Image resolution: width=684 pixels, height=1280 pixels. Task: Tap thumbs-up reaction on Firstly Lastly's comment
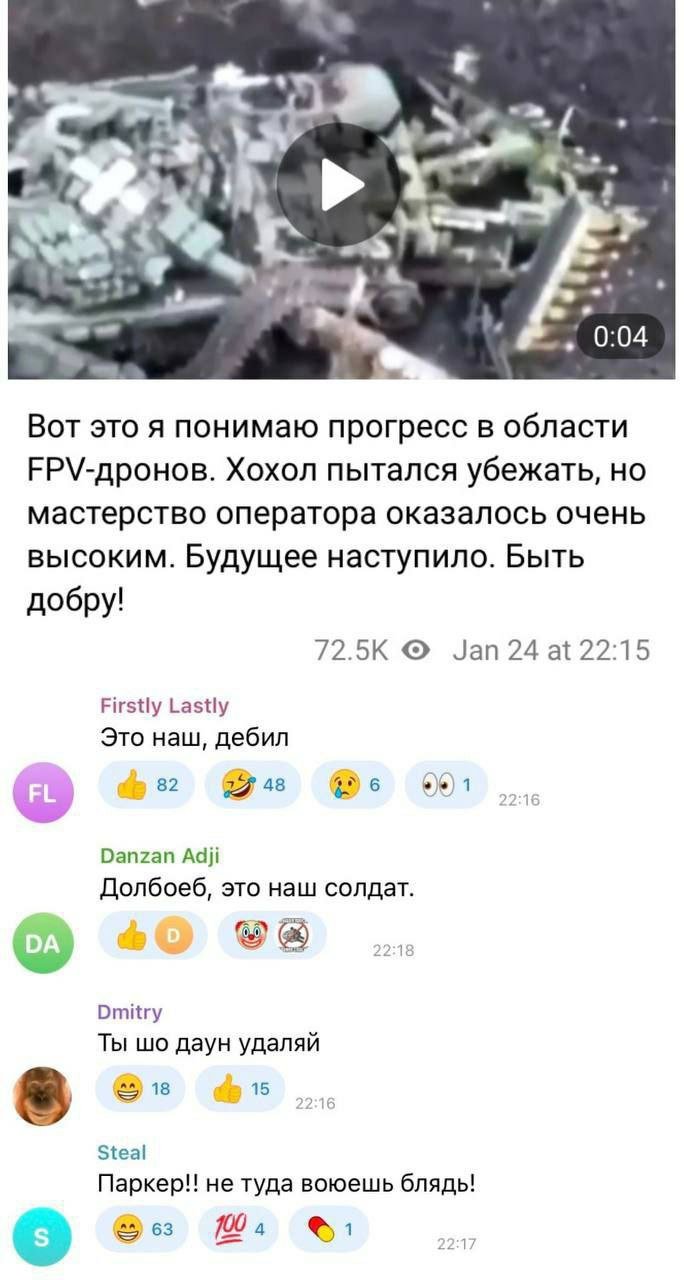(147, 785)
